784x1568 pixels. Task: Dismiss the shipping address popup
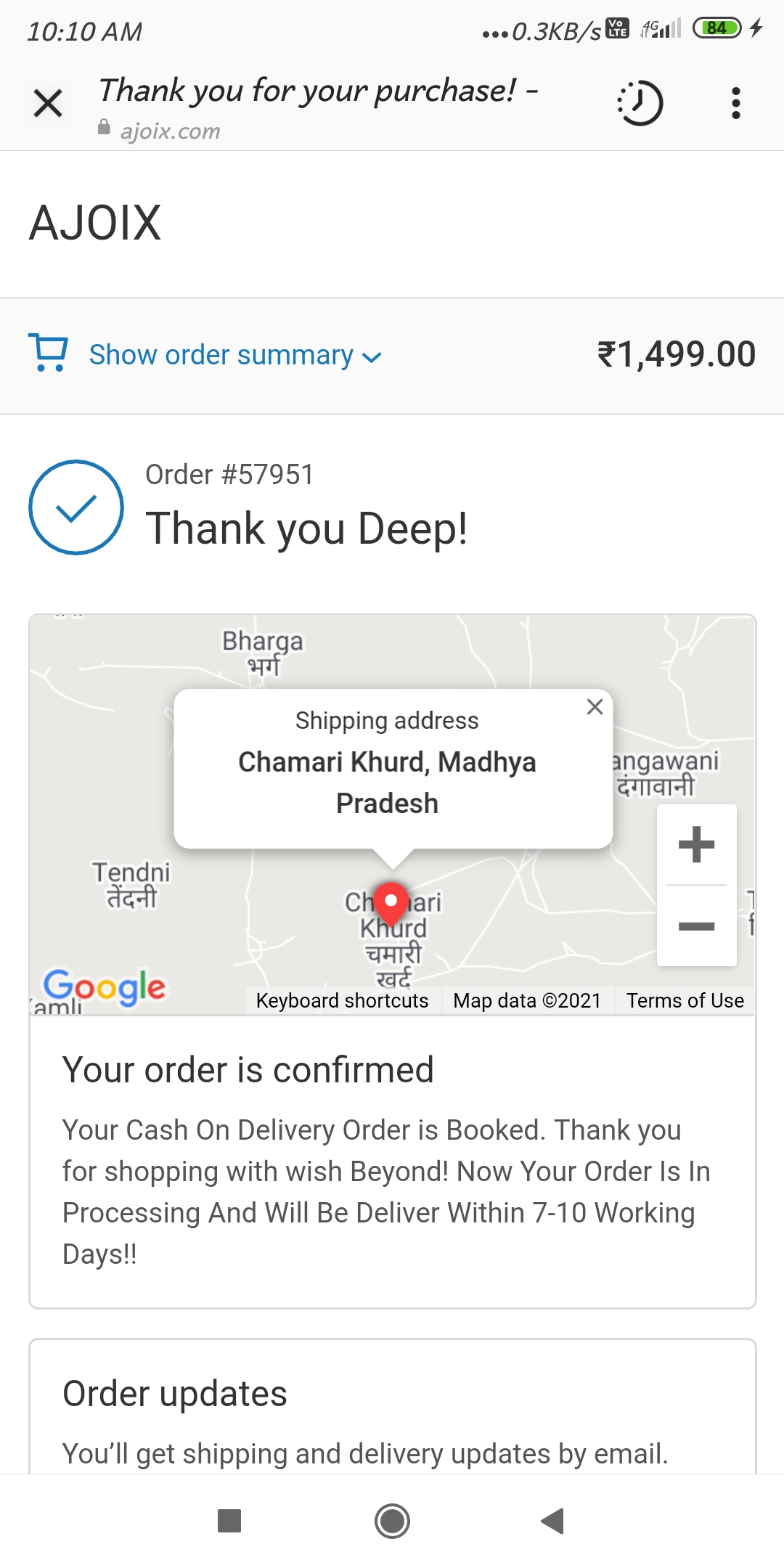(x=595, y=706)
